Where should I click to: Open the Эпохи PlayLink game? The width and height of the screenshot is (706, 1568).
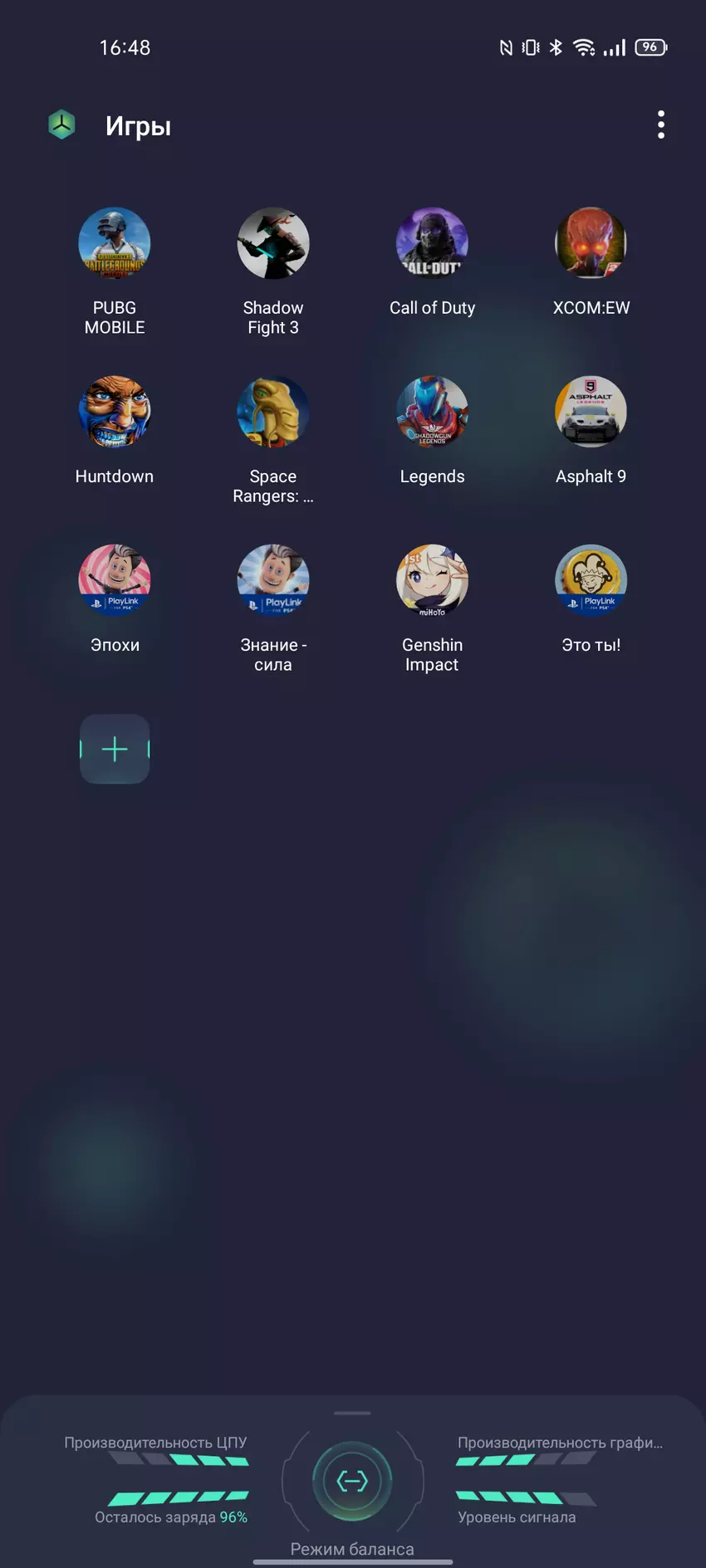[x=115, y=580]
